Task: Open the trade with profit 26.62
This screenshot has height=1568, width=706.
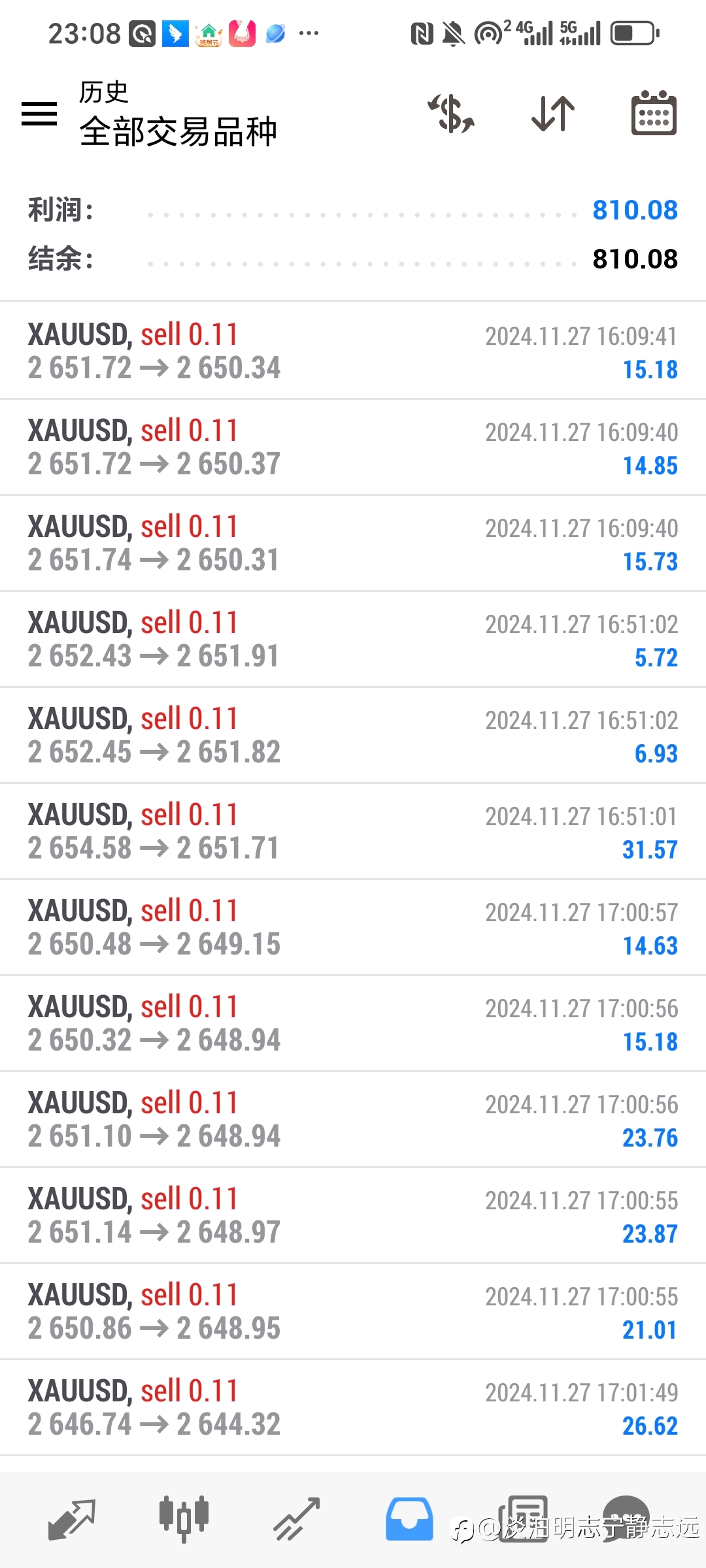Action: point(353,1407)
